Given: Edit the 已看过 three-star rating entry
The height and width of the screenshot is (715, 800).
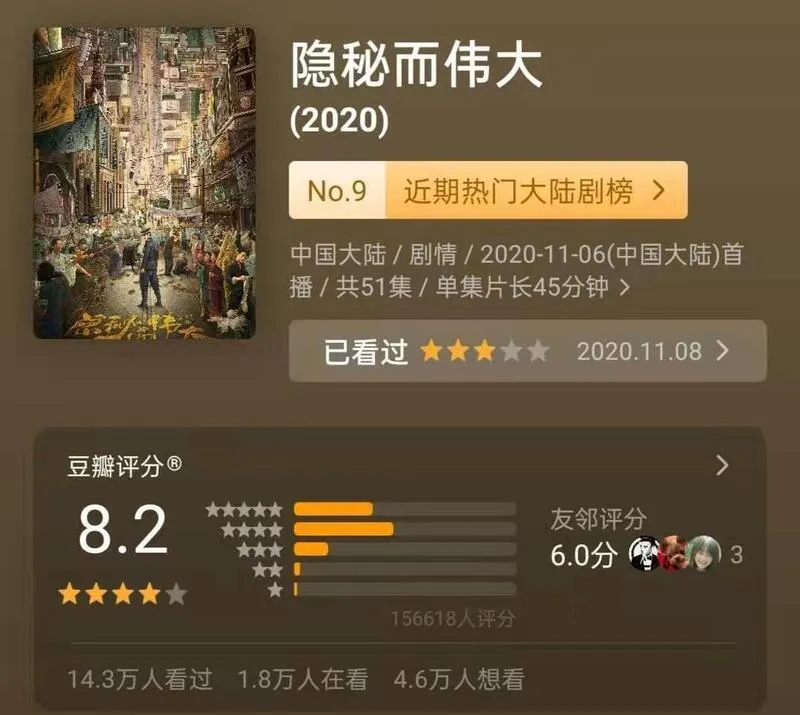Looking at the screenshot, I should (x=527, y=351).
